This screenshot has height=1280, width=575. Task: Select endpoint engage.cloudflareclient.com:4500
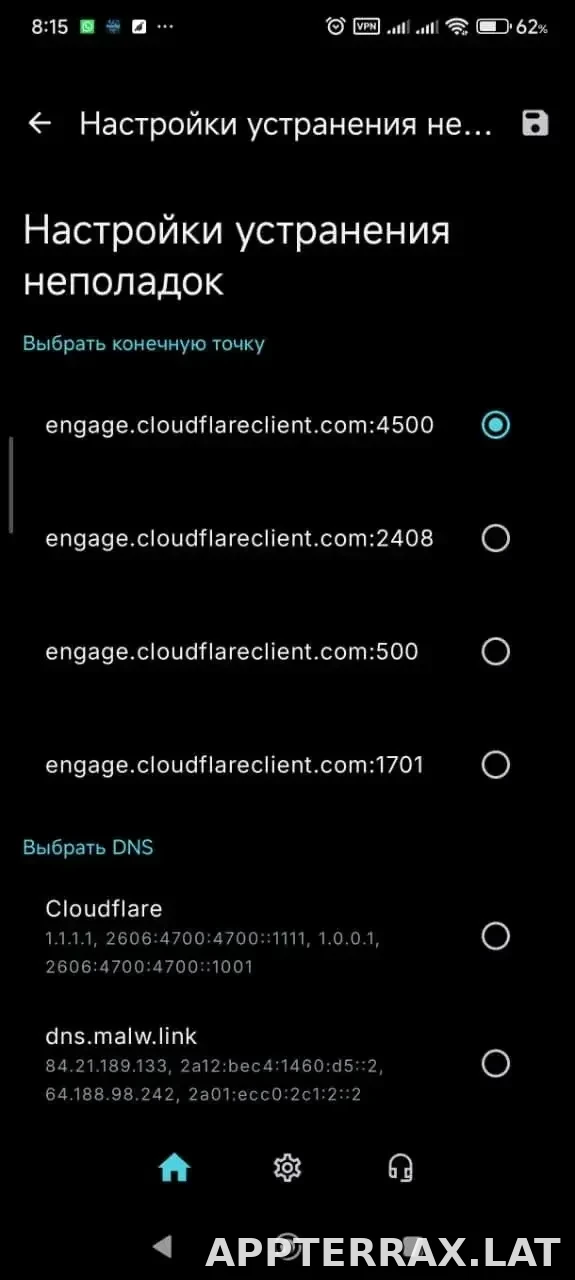point(287,425)
